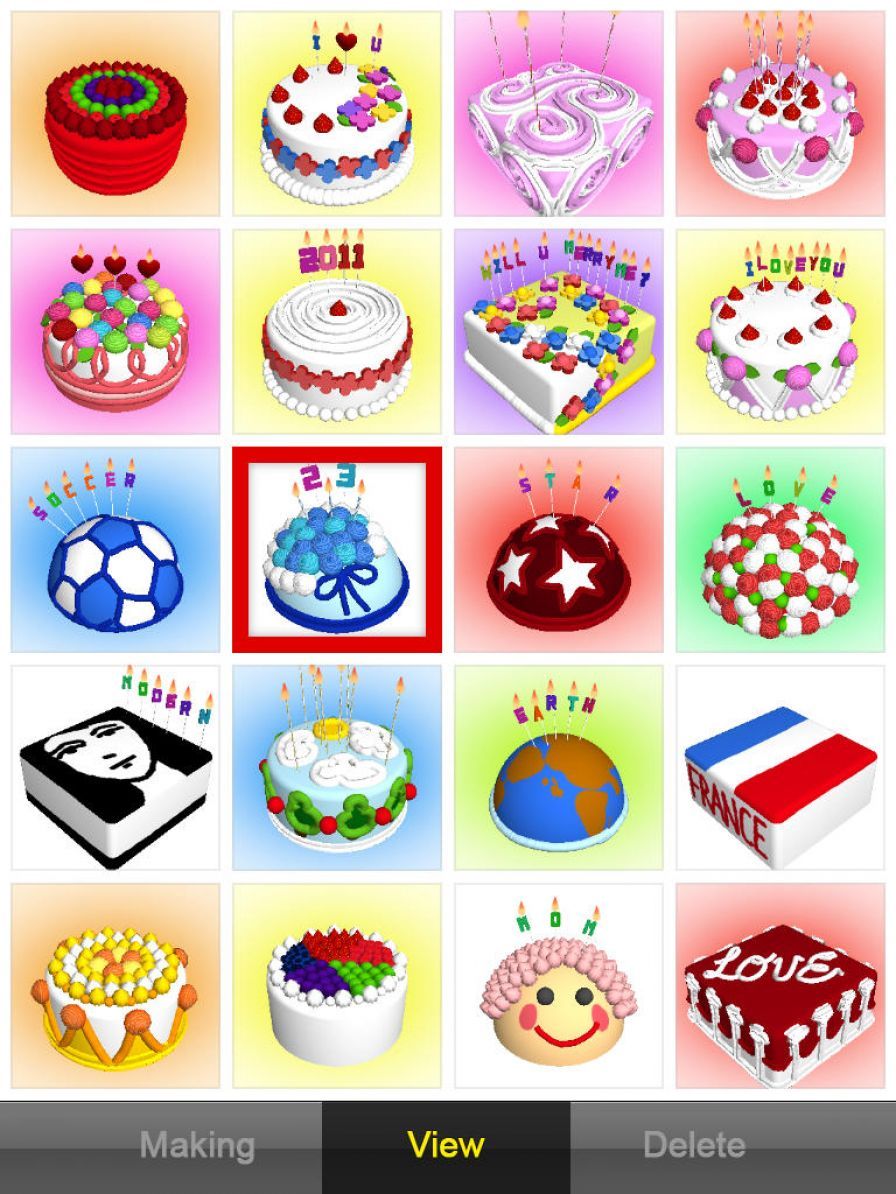This screenshot has width=896, height=1194.
Task: Select the highlighted 23 blue bouquet cake
Action: (x=337, y=550)
